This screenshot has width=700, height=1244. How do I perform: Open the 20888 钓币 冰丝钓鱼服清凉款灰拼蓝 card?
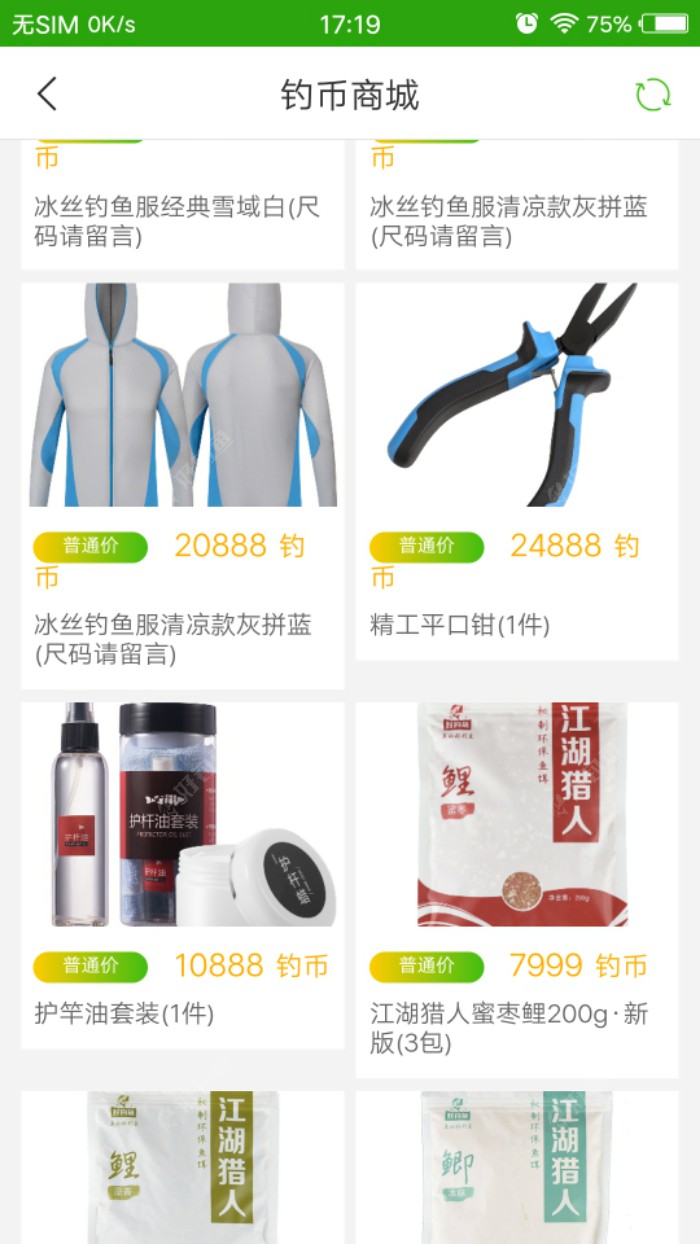[x=182, y=480]
